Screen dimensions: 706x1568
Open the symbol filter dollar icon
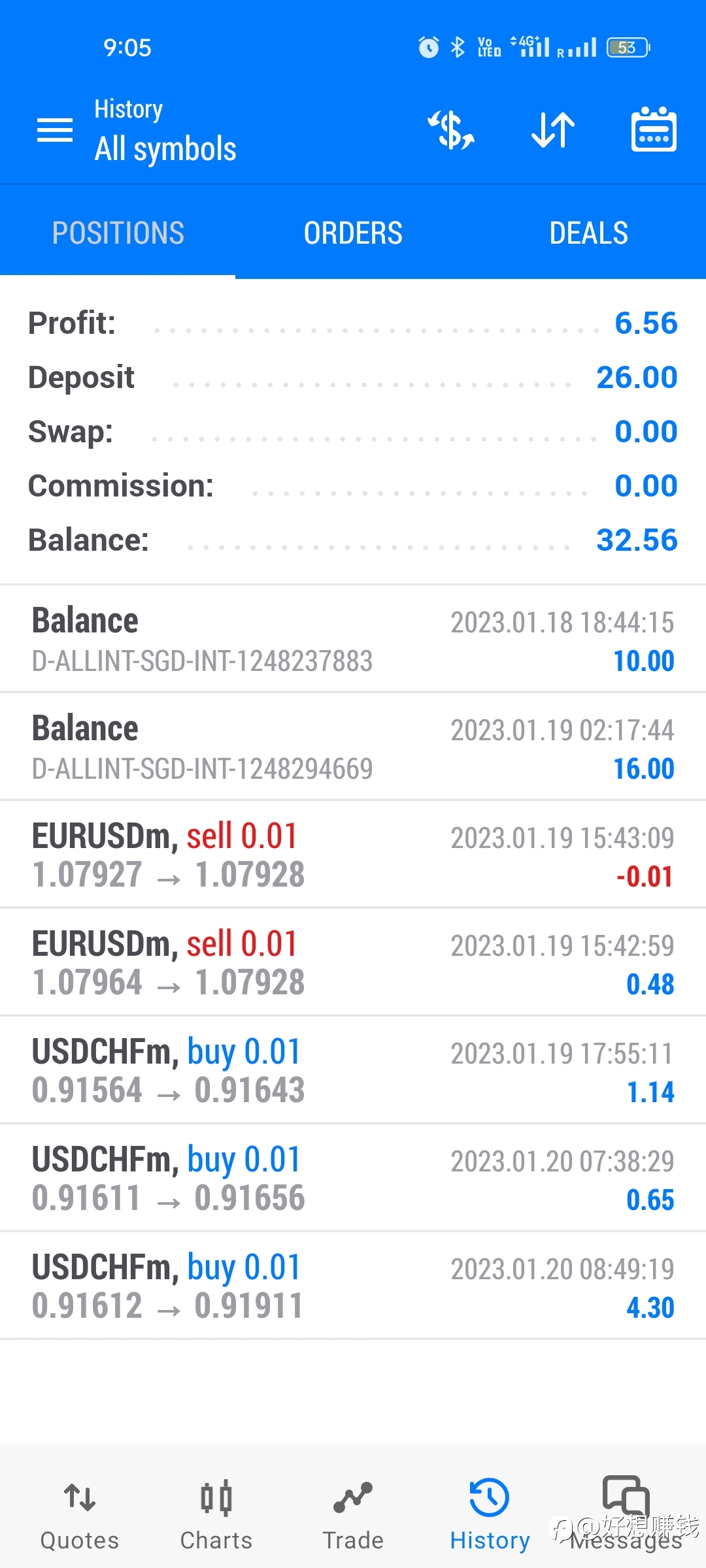point(451,130)
